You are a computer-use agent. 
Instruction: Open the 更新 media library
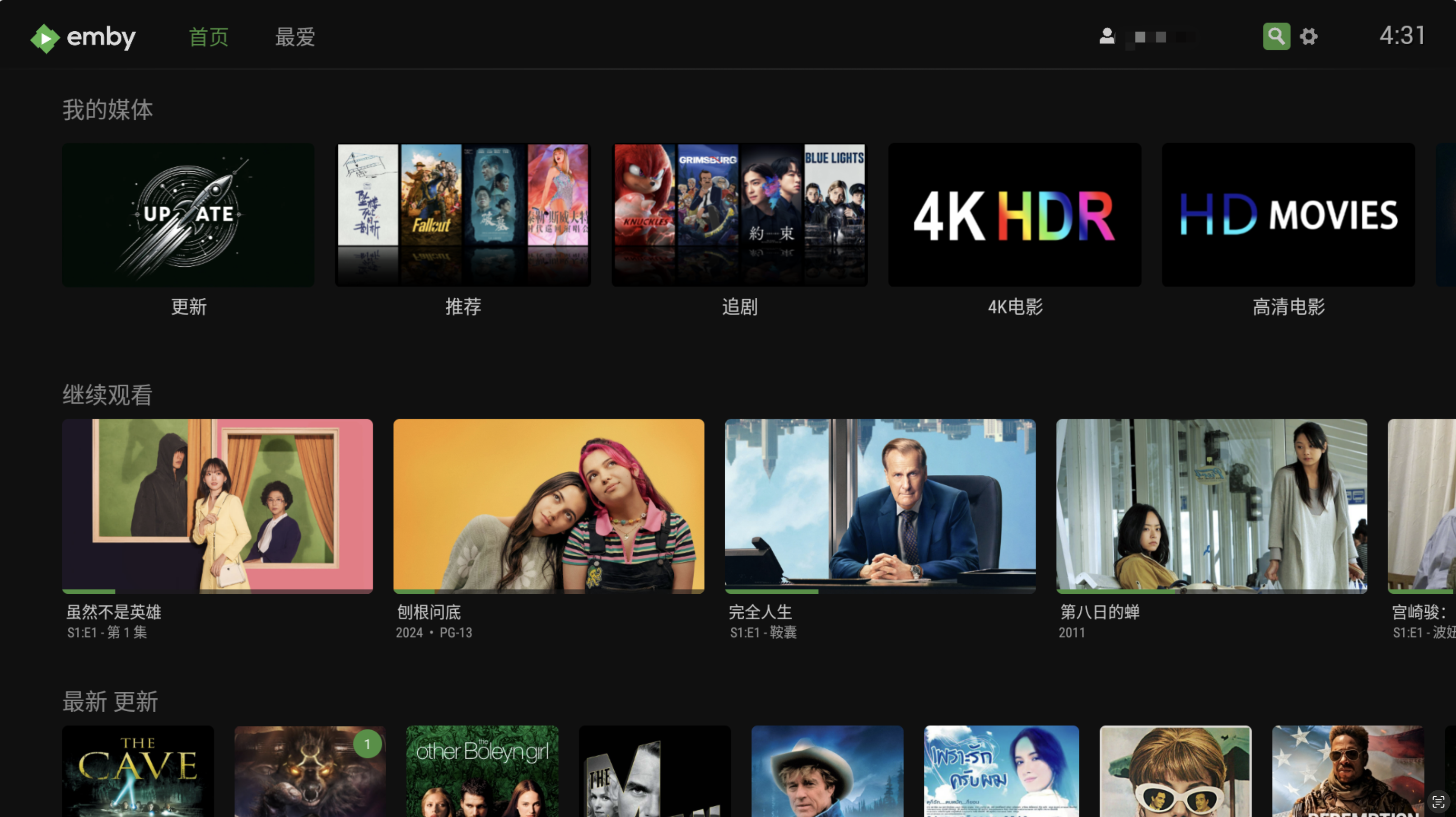pos(188,215)
